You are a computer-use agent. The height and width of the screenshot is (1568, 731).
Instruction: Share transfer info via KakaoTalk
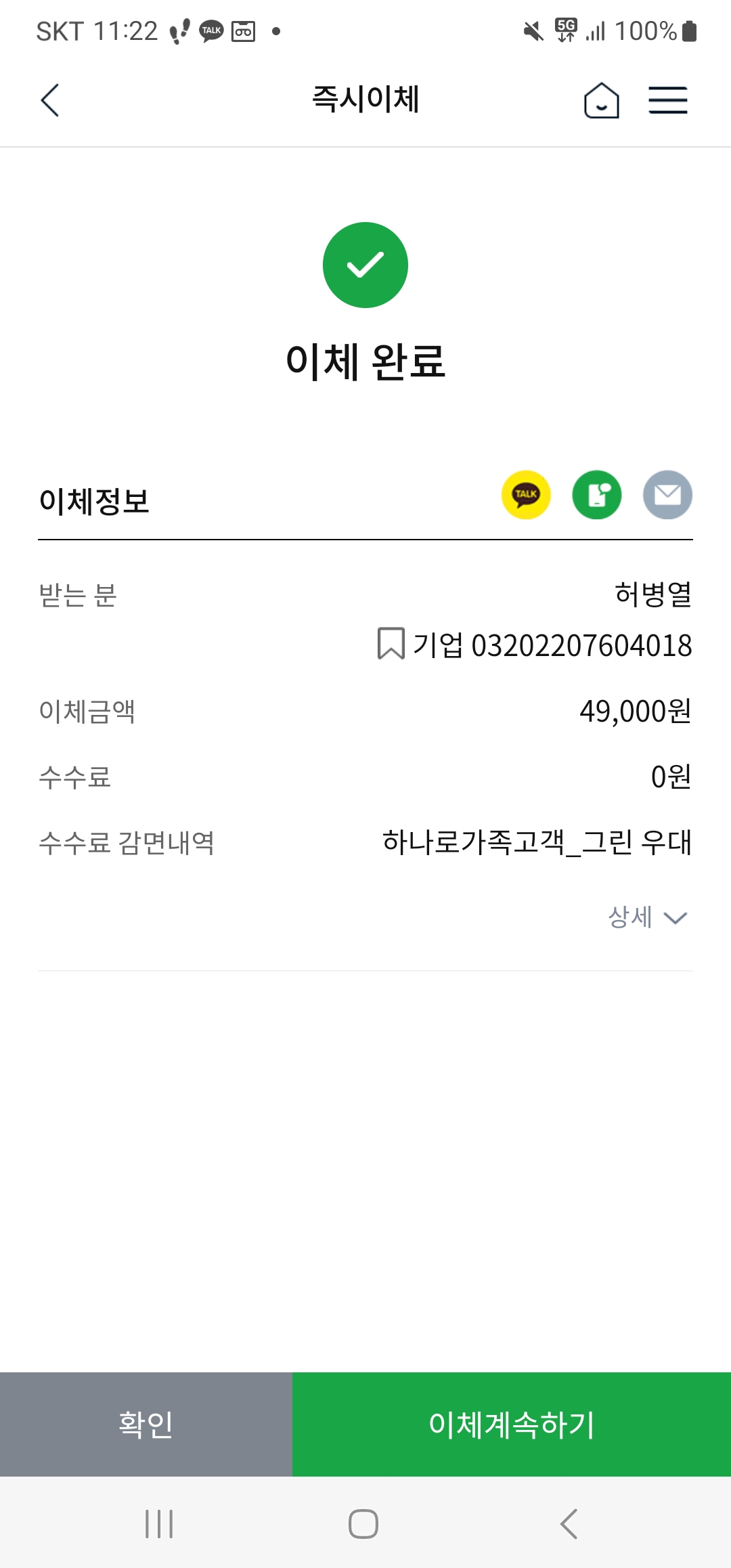526,495
